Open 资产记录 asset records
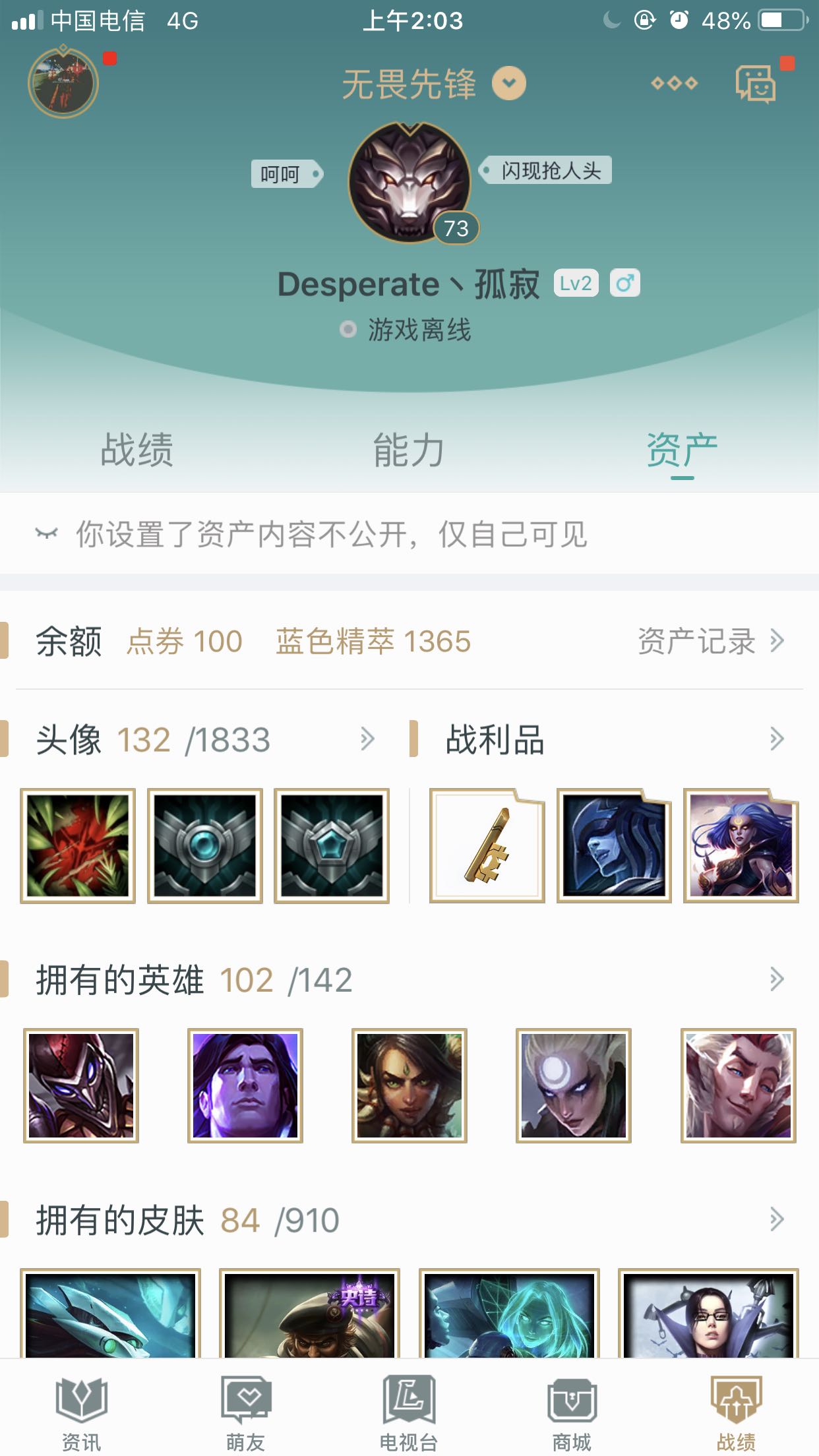Image resolution: width=819 pixels, height=1456 pixels. coord(710,641)
